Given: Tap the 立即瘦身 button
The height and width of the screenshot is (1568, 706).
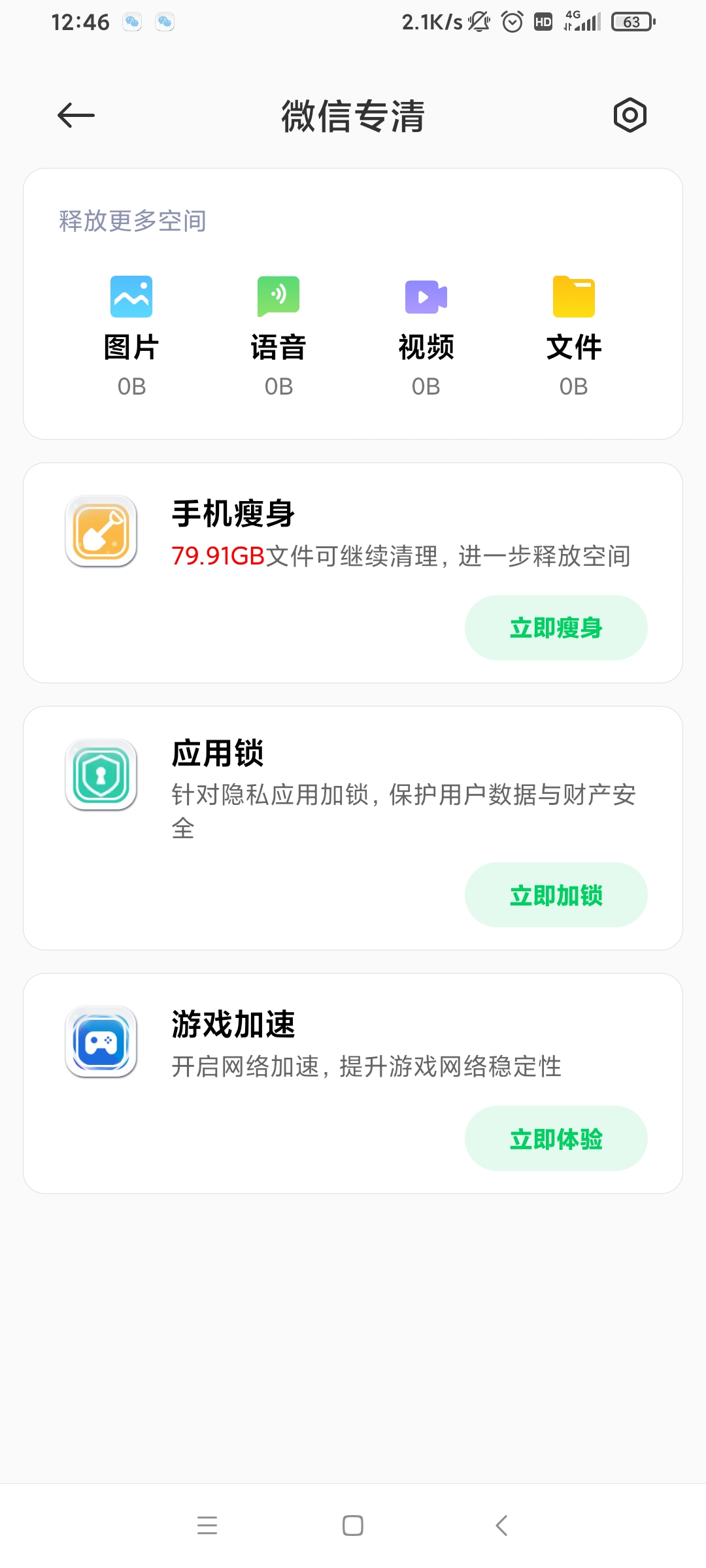Looking at the screenshot, I should [x=556, y=628].
